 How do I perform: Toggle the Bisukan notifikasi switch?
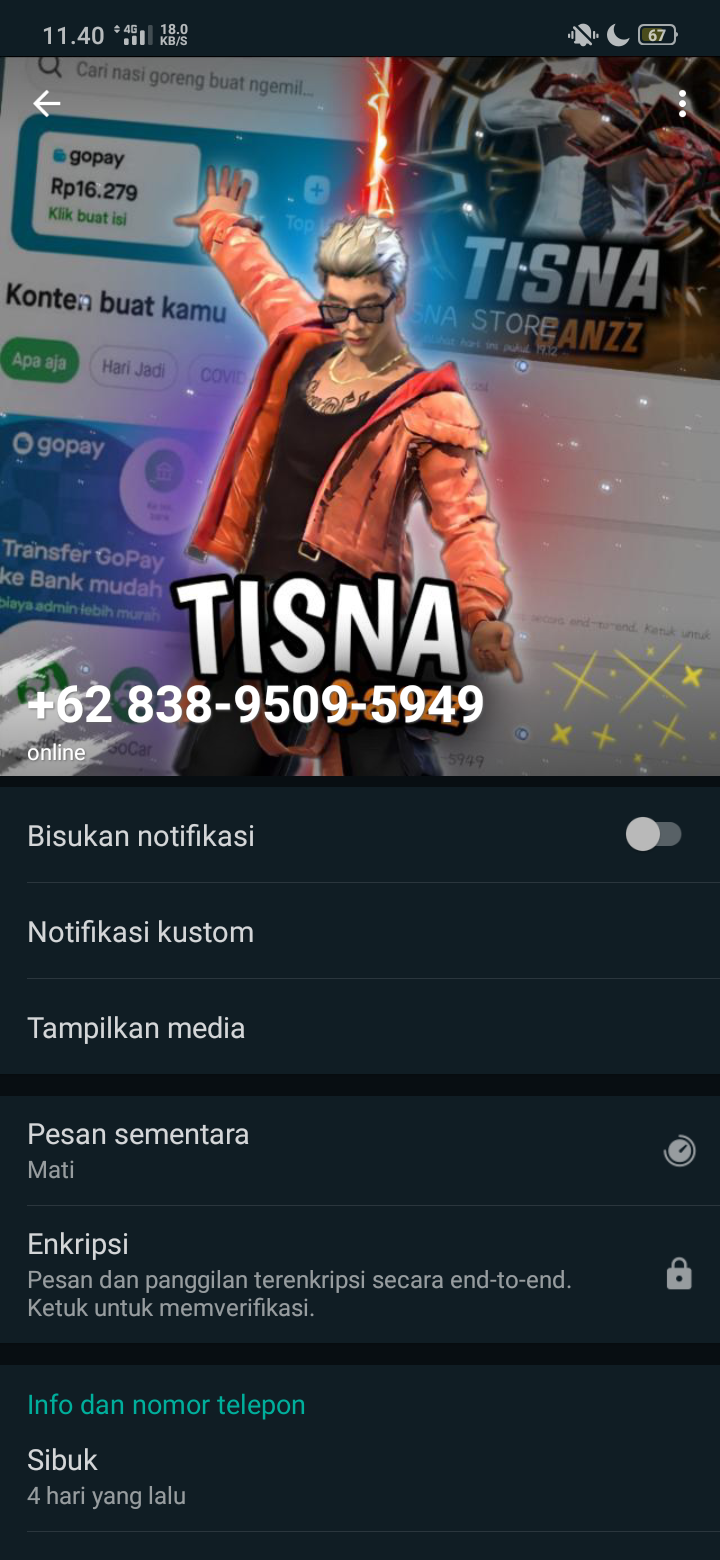(x=654, y=835)
